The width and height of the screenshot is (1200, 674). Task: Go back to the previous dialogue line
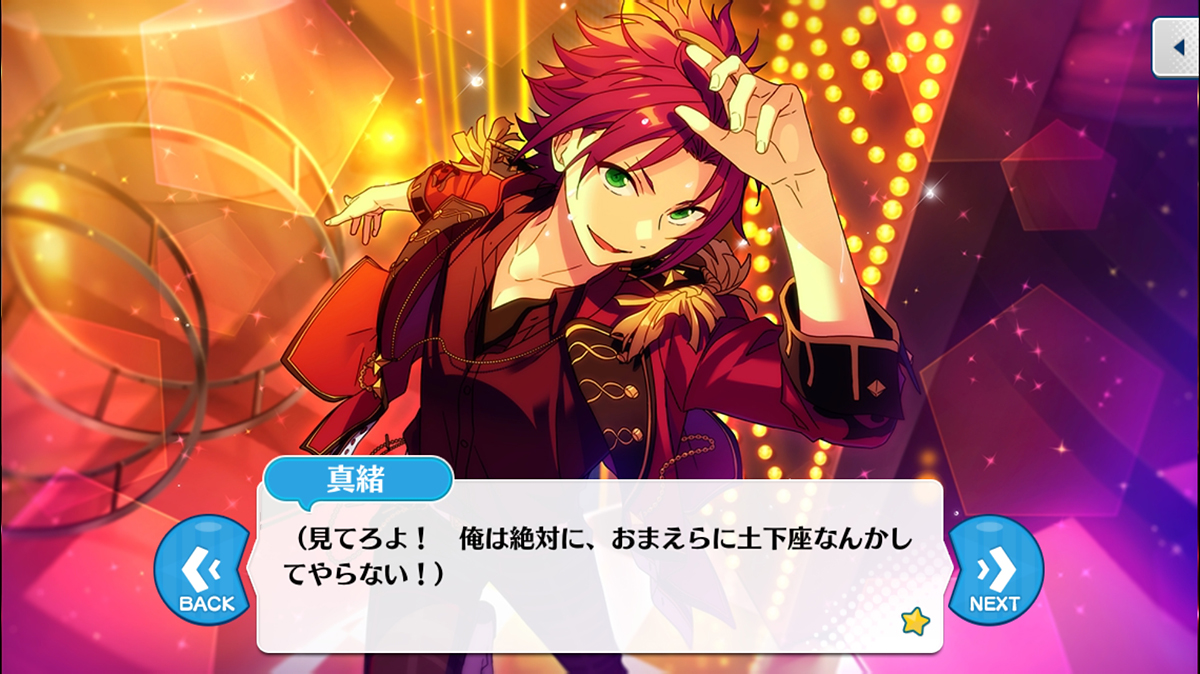pos(207,572)
